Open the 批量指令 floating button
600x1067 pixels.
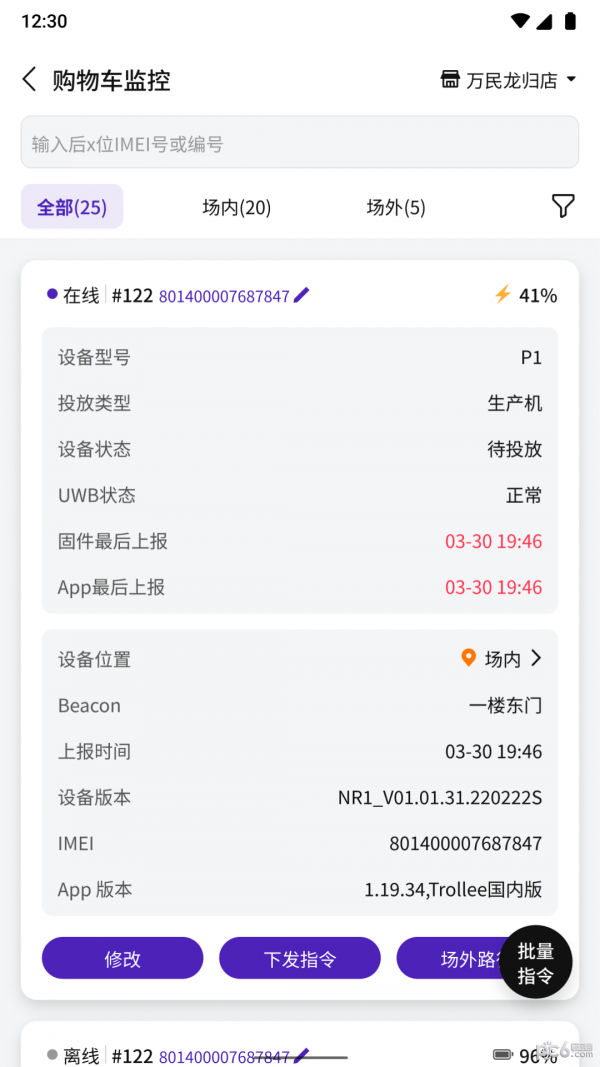point(535,962)
